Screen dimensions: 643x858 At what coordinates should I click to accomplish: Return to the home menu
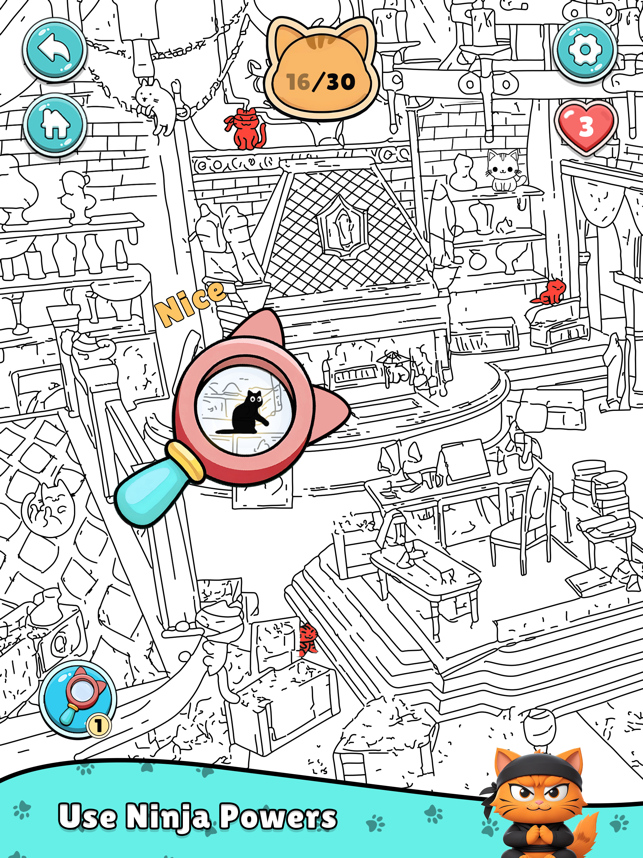point(55,124)
